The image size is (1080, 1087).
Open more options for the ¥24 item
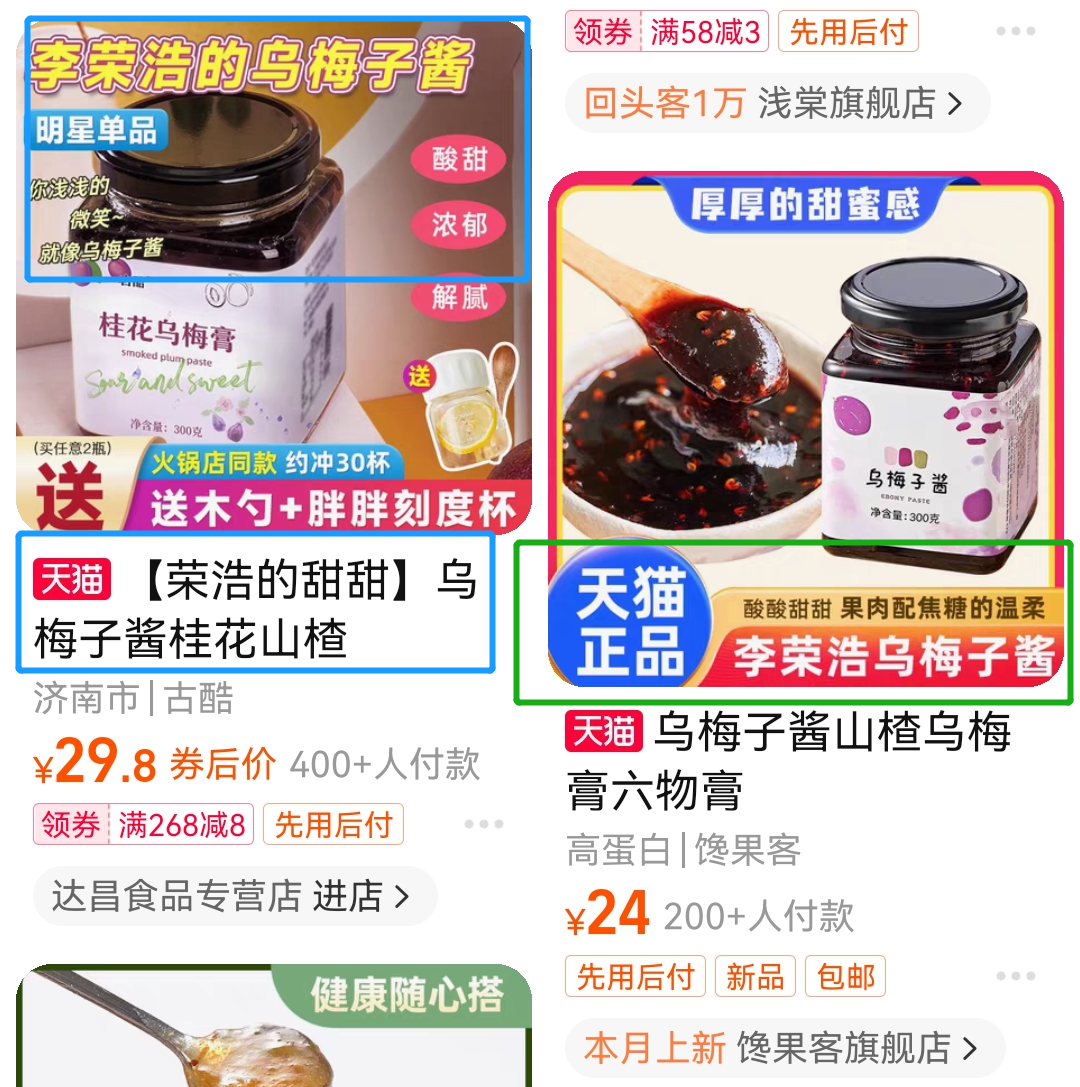(1015, 976)
